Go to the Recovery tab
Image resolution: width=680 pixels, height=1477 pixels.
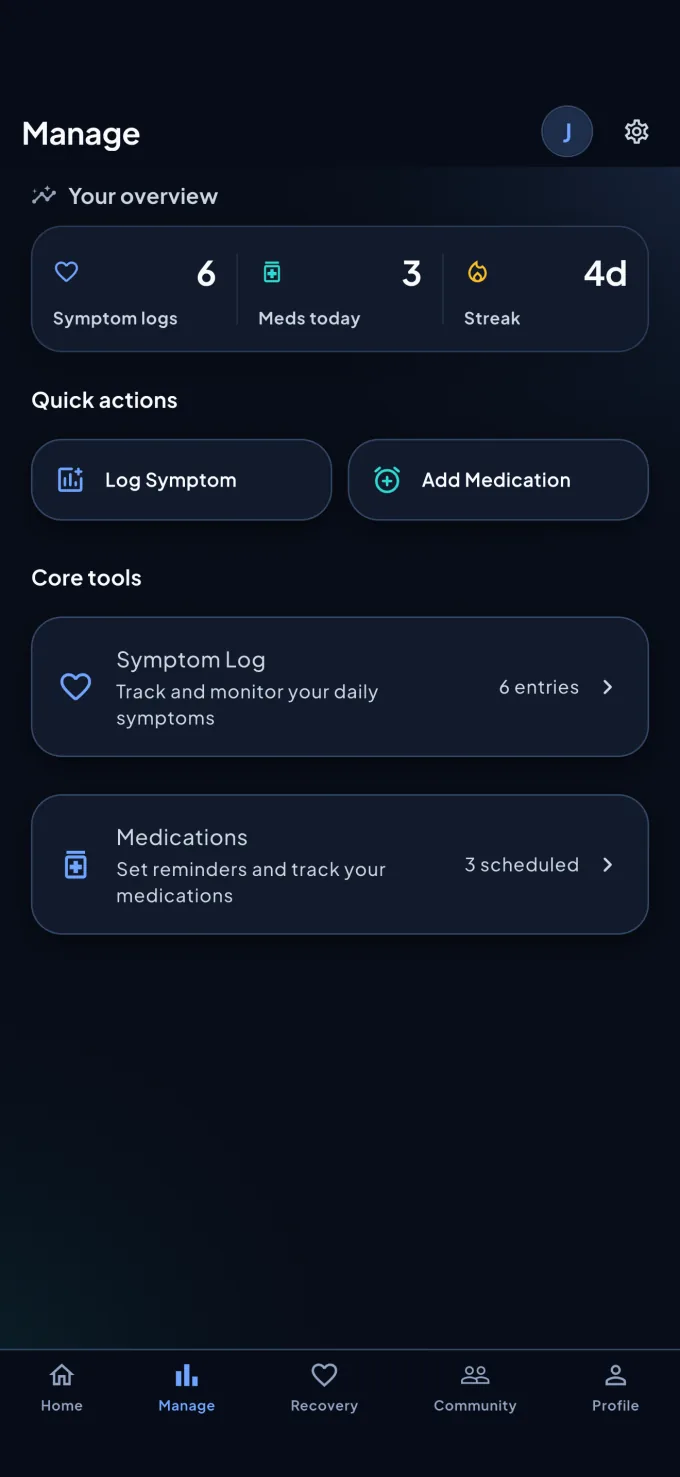tap(324, 1388)
